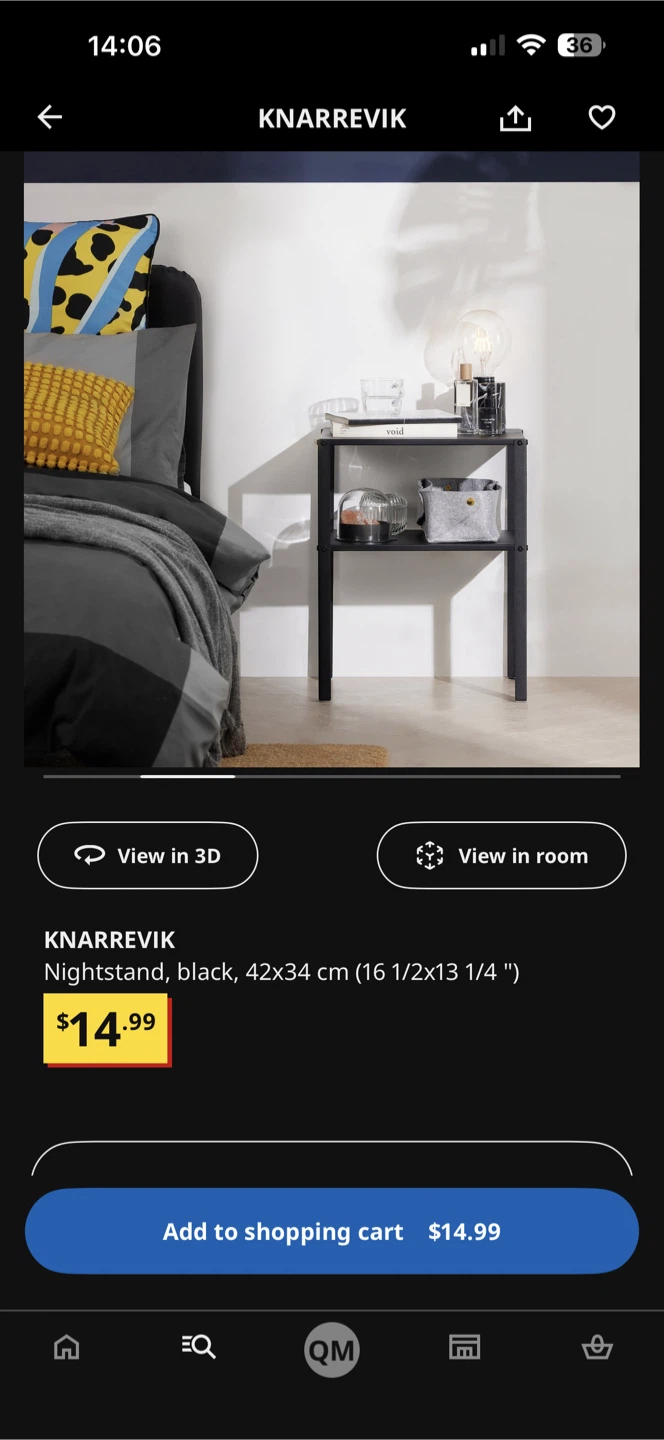Switch to the store tab

pos(464,1348)
